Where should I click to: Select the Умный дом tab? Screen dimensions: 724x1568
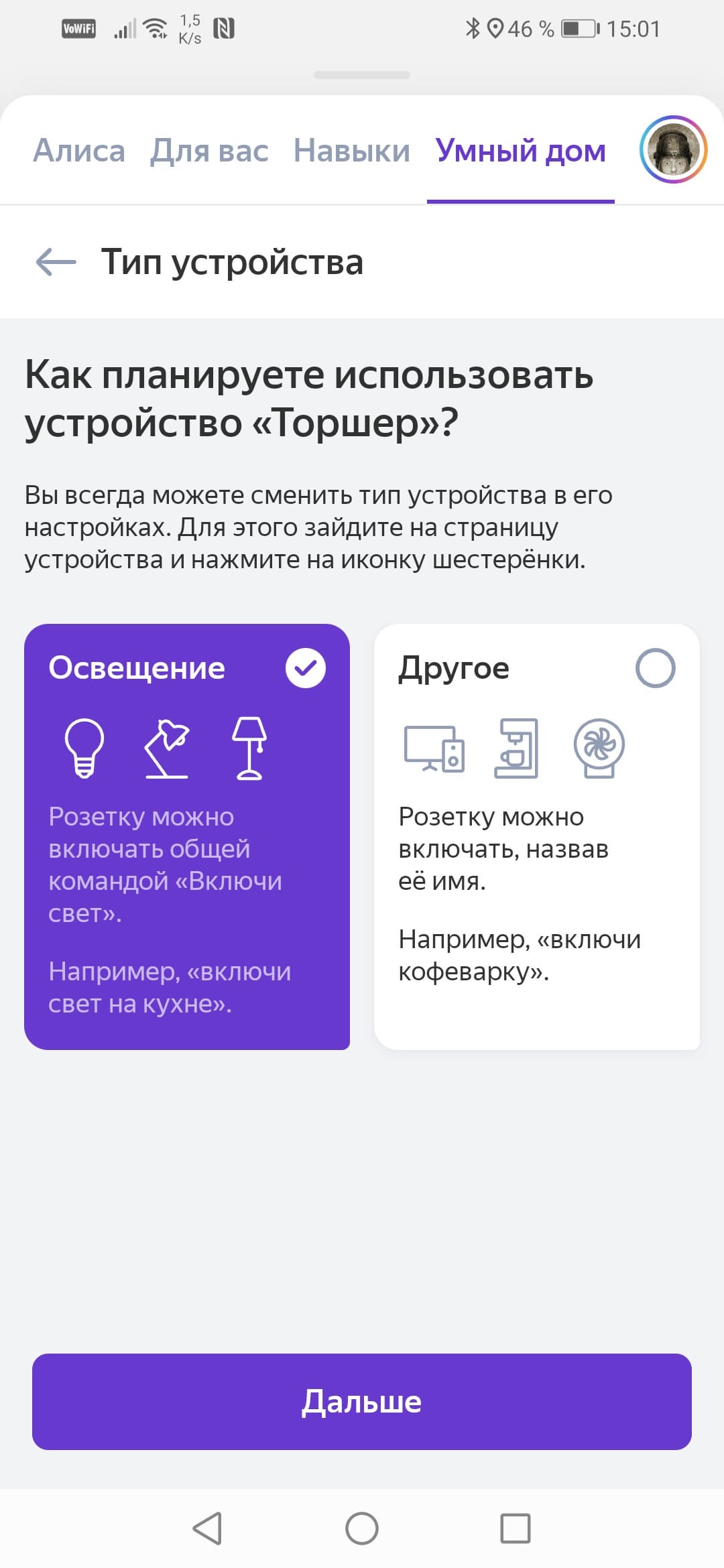[x=520, y=151]
